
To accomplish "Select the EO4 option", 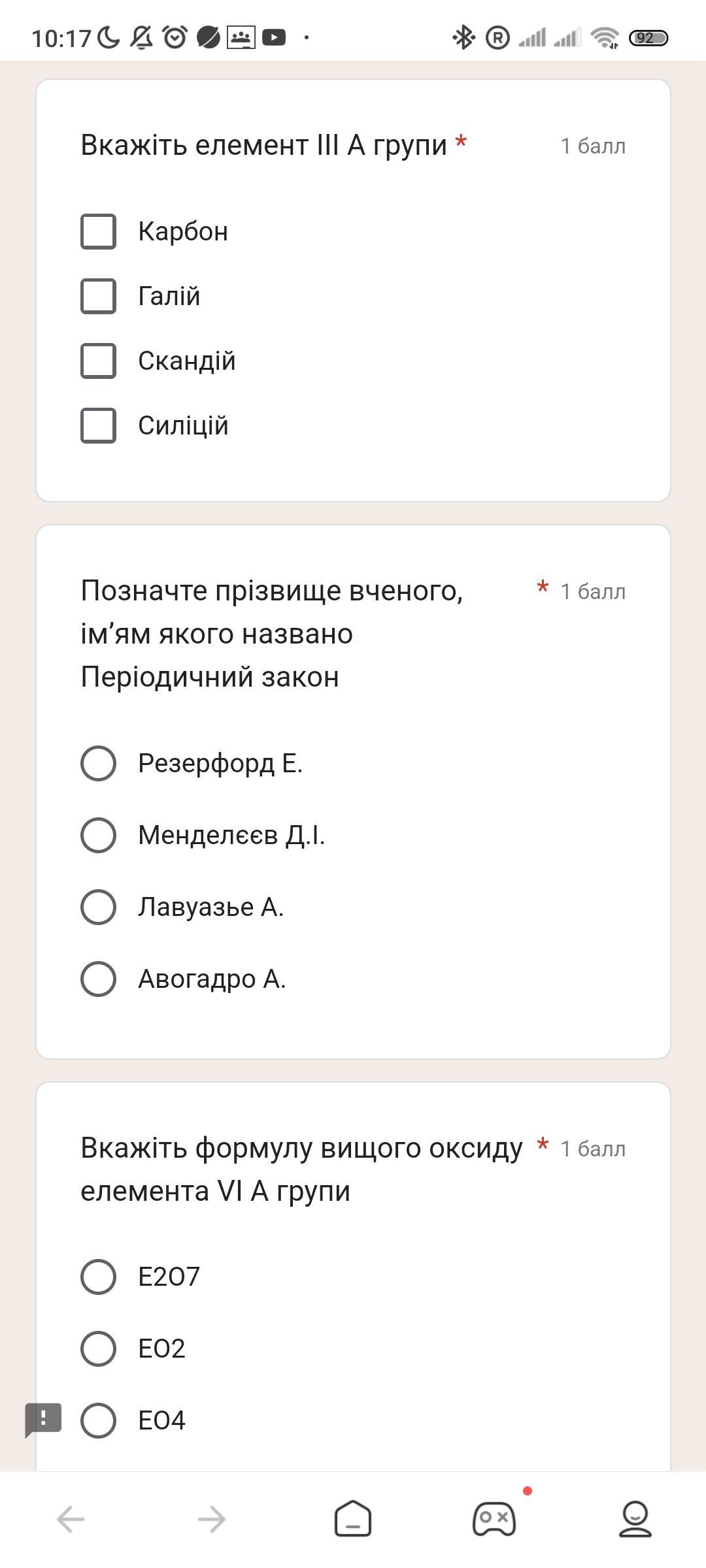I will [x=98, y=1420].
